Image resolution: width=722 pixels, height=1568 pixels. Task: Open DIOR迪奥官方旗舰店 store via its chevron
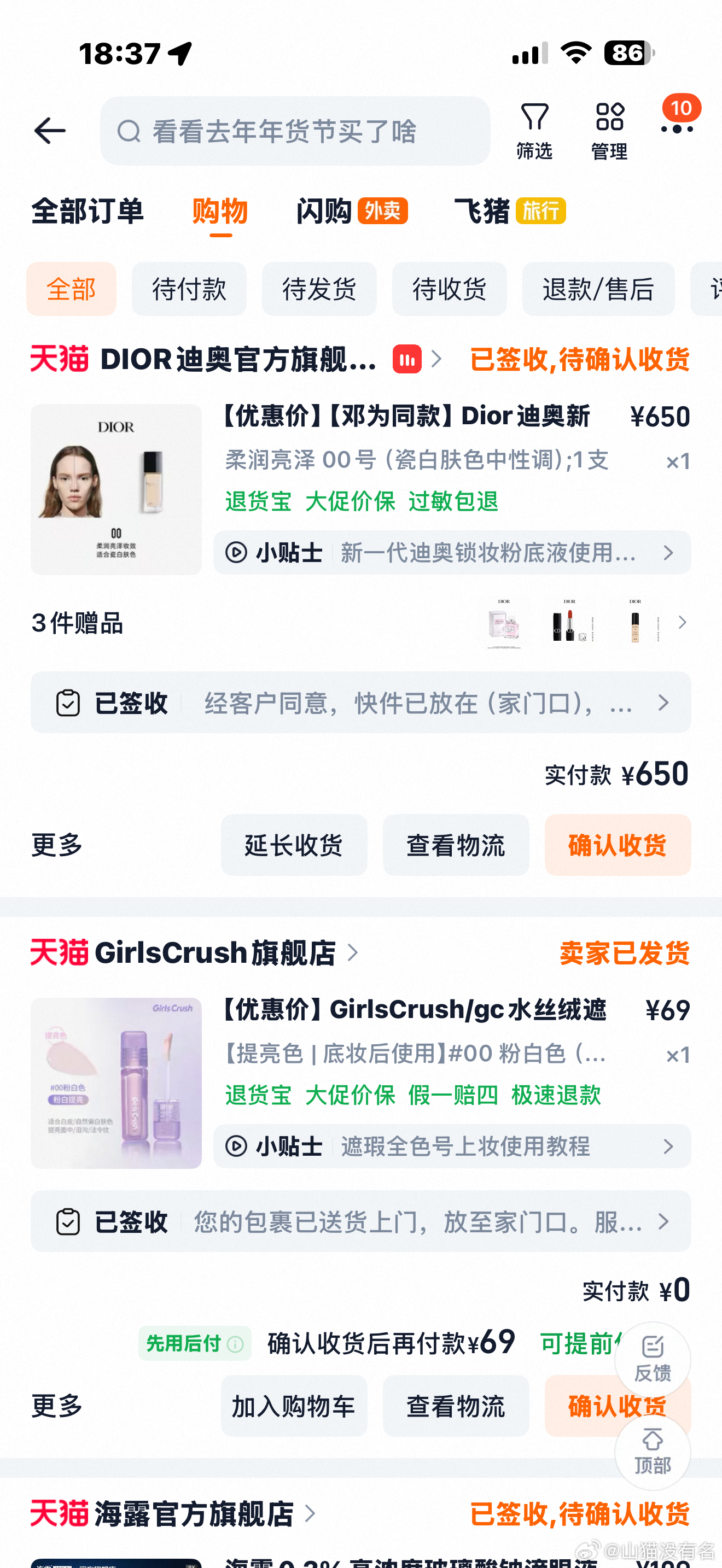tap(436, 360)
